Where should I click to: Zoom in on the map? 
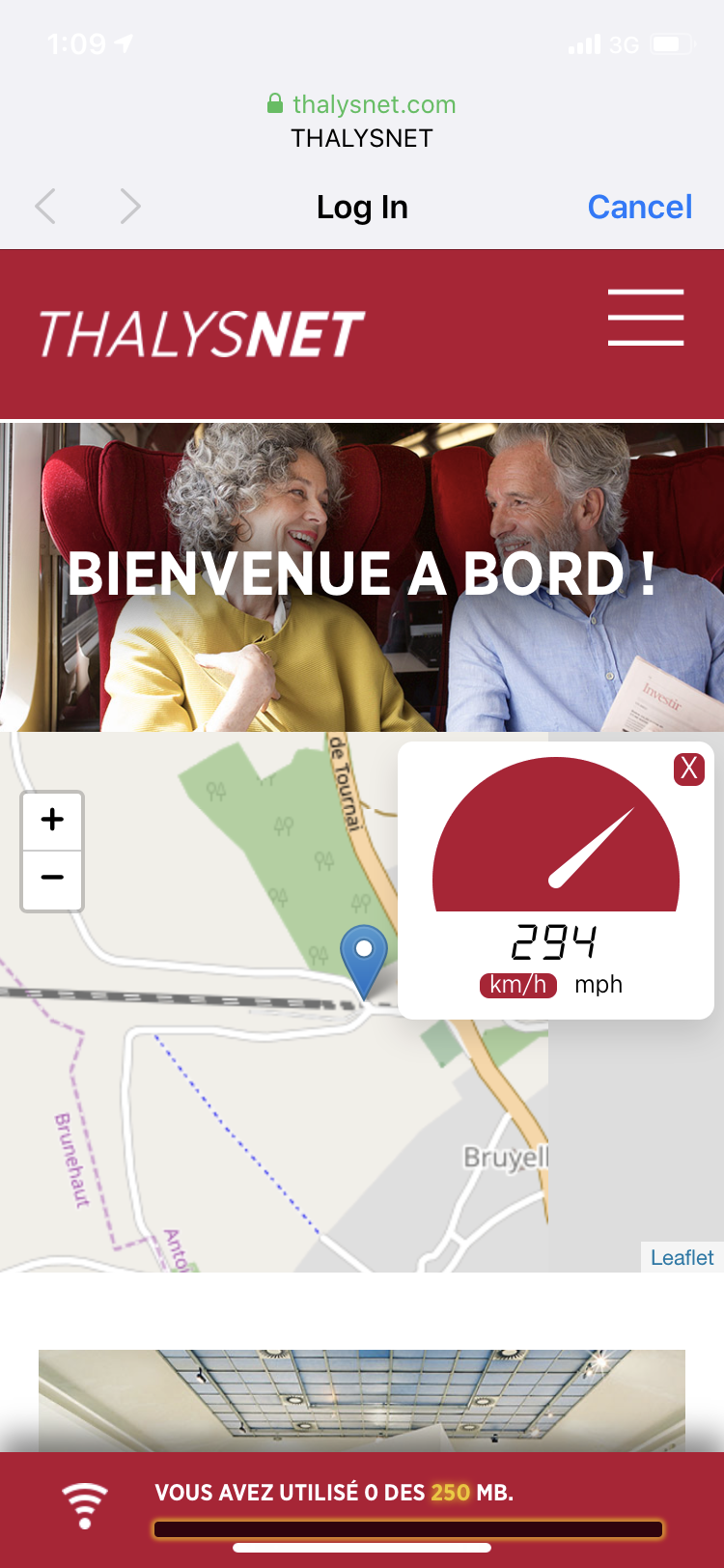click(x=52, y=821)
